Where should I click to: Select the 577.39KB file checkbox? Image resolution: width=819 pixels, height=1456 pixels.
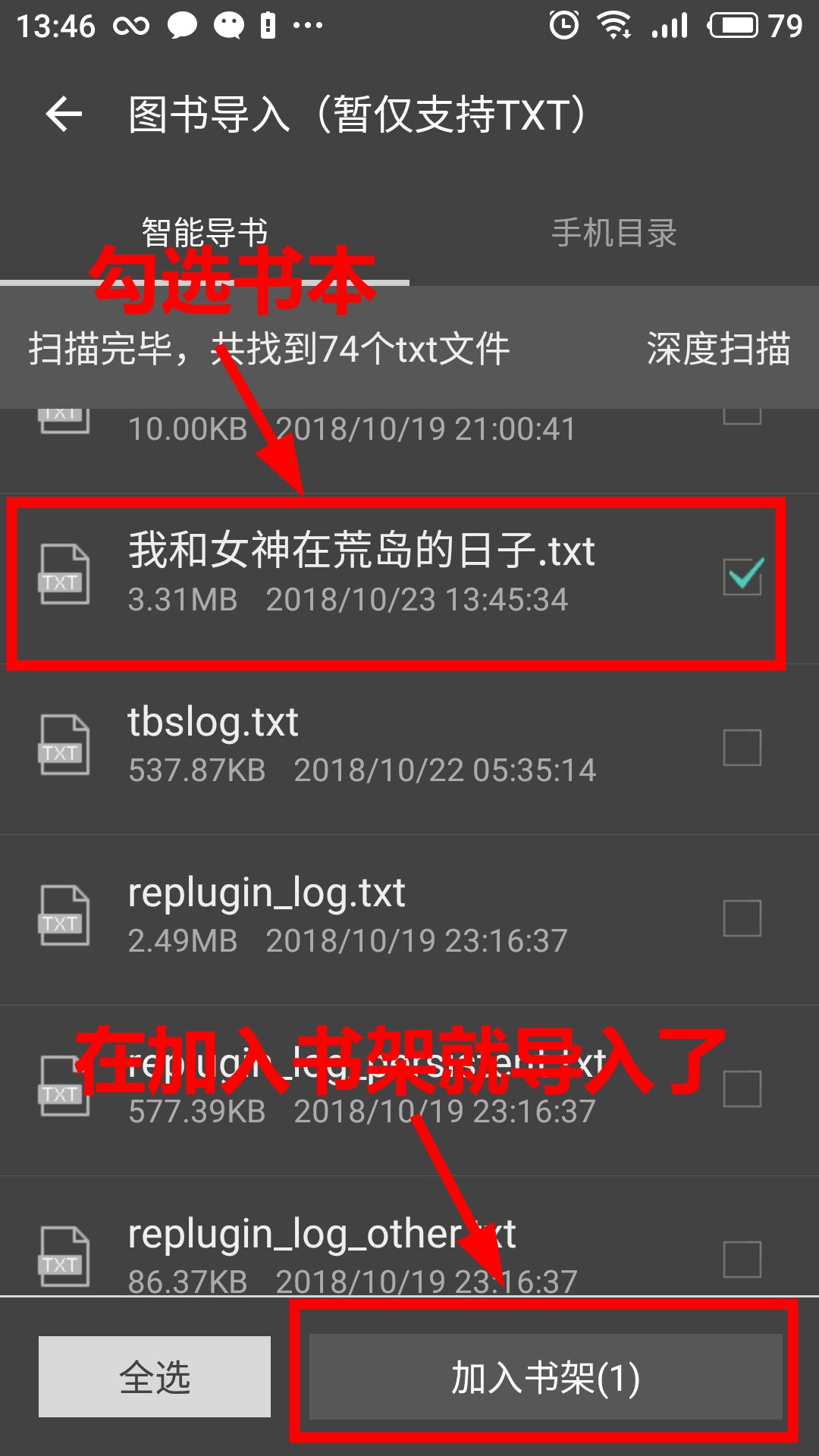[742, 1089]
